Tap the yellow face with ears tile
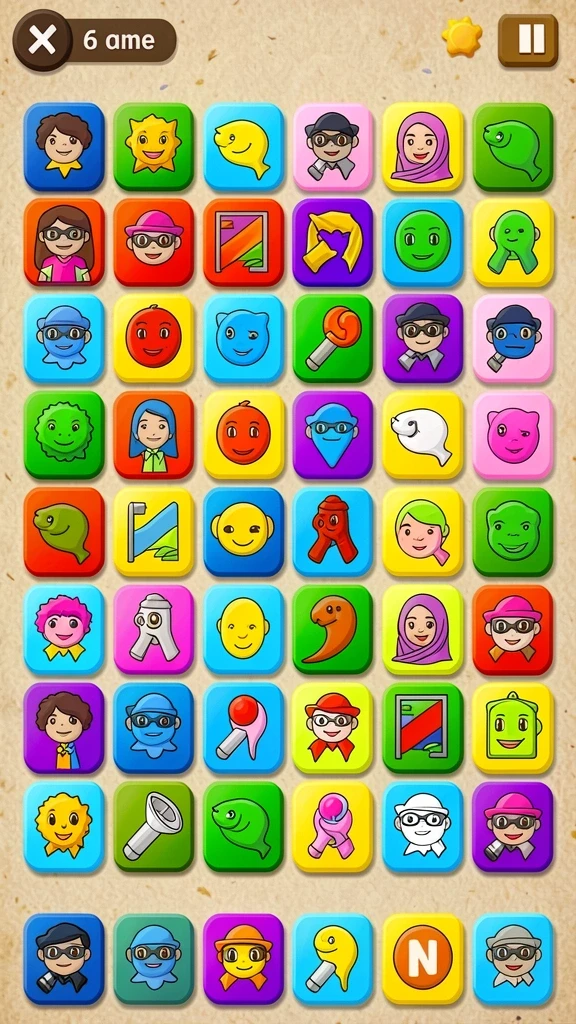The image size is (576, 1024). 244,532
